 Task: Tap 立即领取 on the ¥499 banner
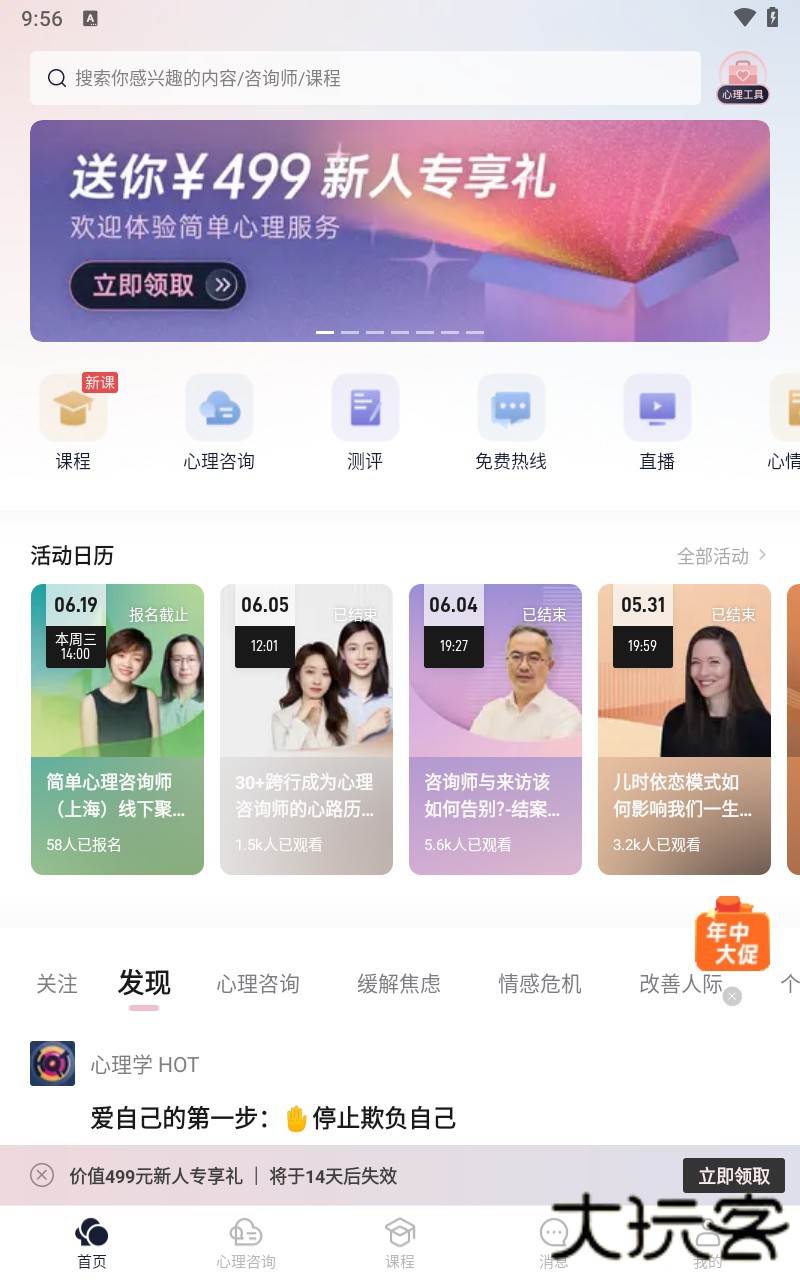click(x=157, y=286)
